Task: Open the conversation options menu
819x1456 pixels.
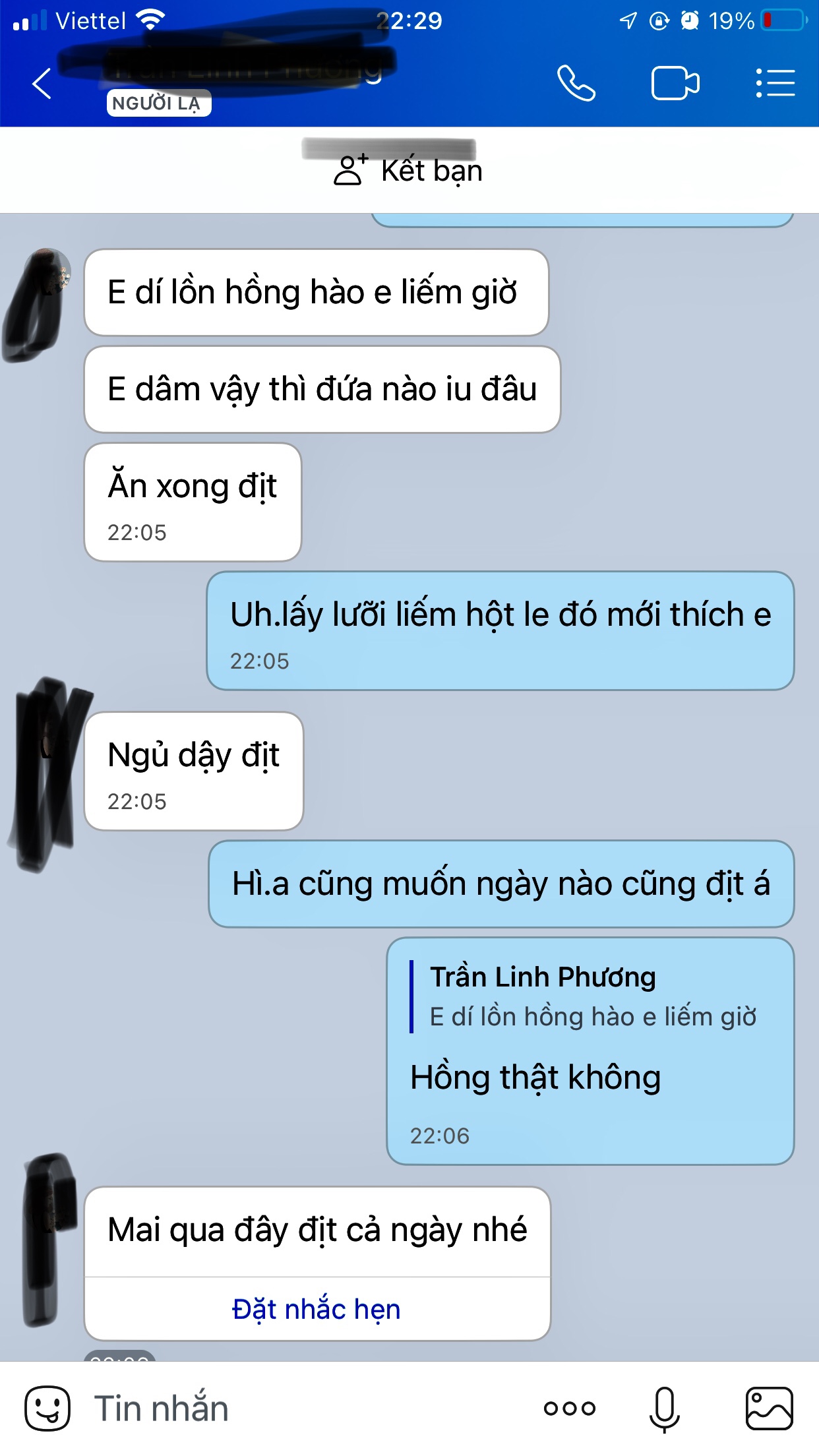Action: point(775,84)
